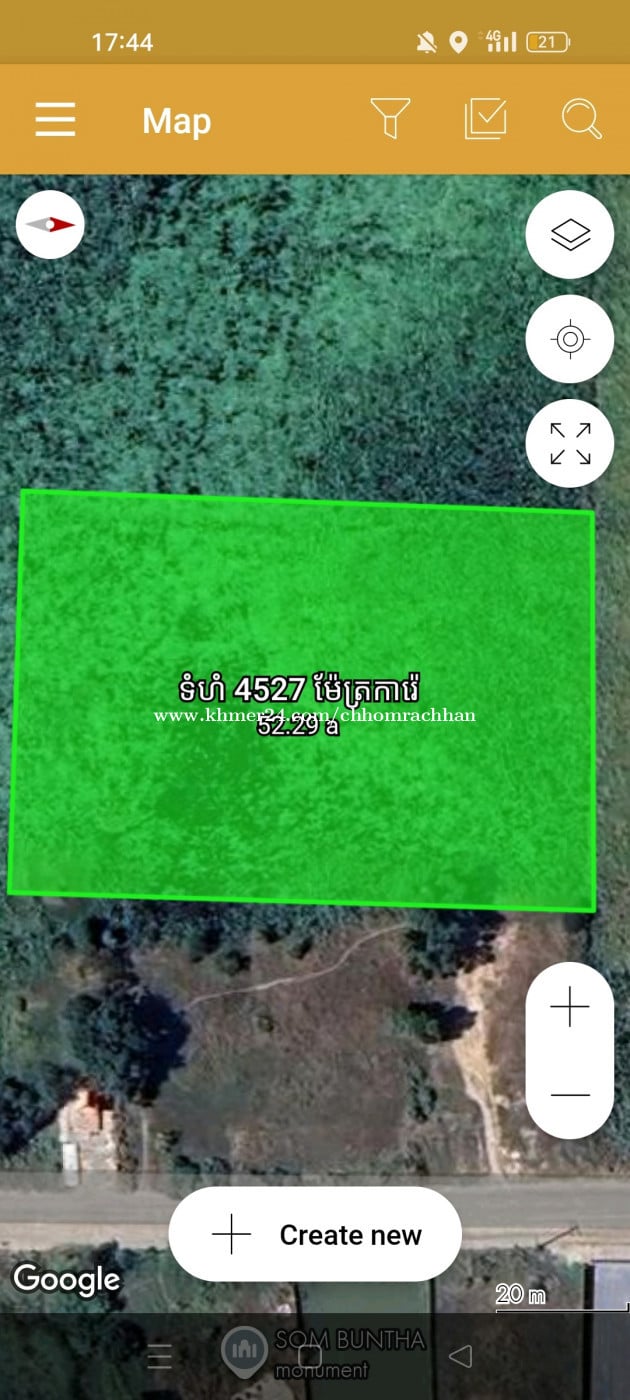Zoom out on the map
The width and height of the screenshot is (630, 1400).
click(x=570, y=1095)
